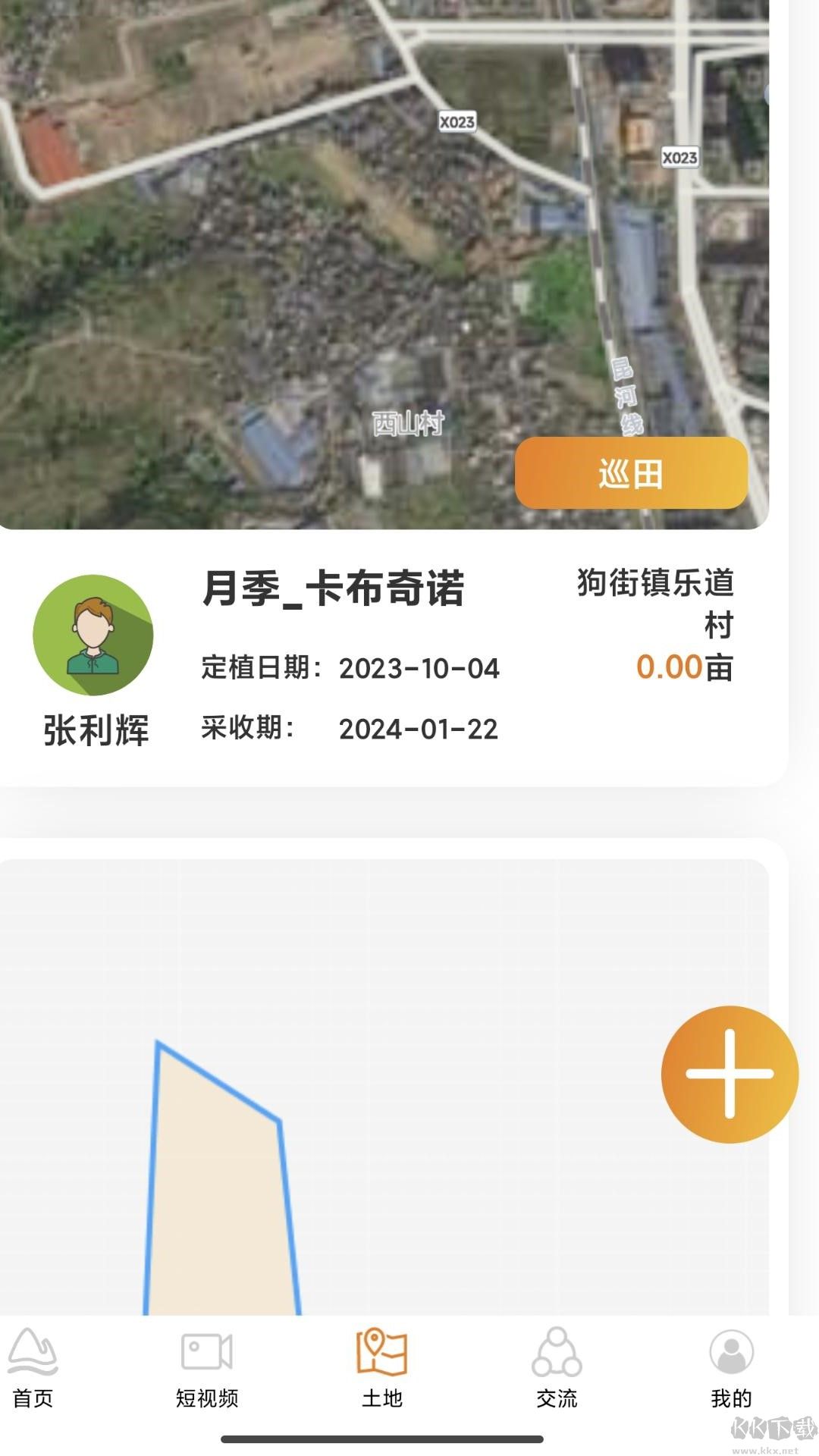Tap the 巡田 patrol button
The width and height of the screenshot is (819, 1456).
point(631,473)
